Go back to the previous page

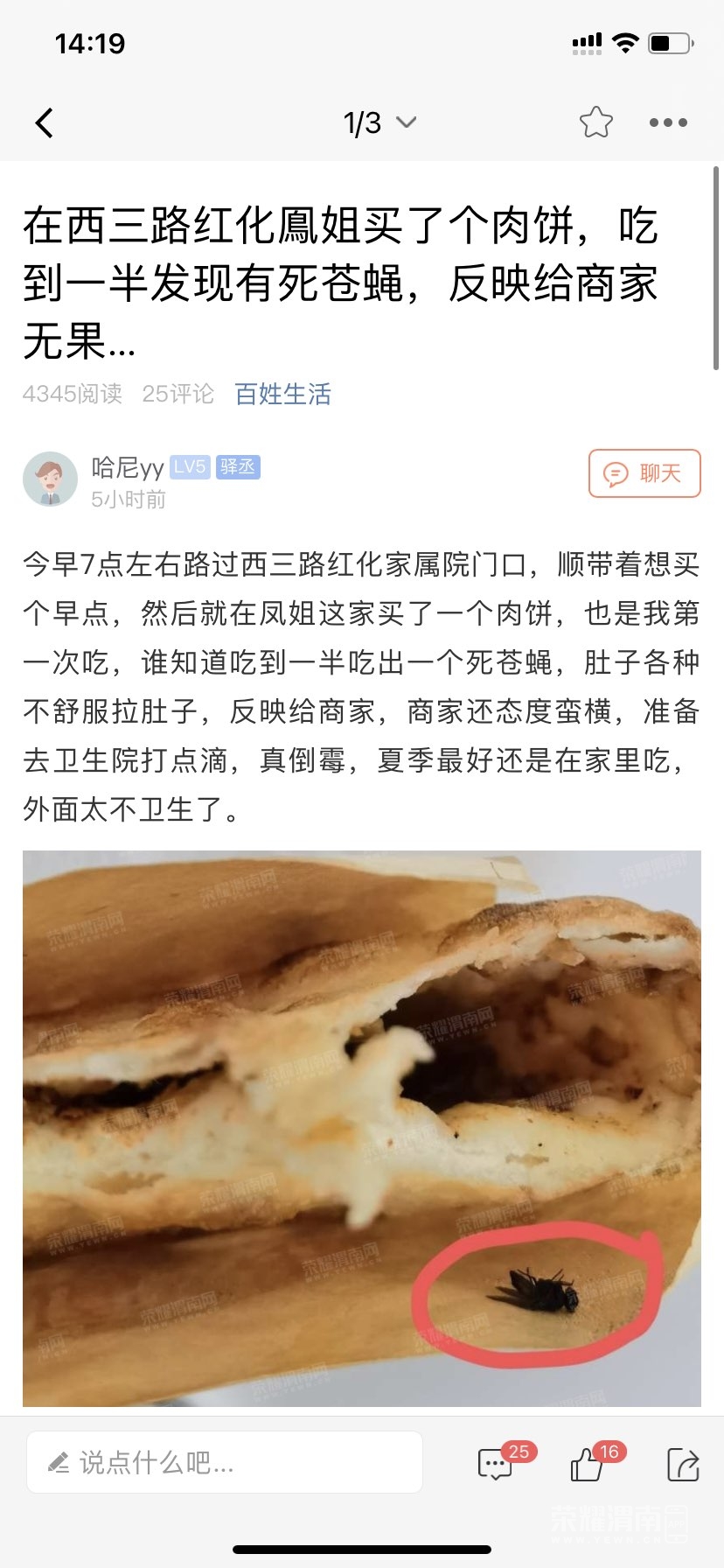click(x=45, y=123)
